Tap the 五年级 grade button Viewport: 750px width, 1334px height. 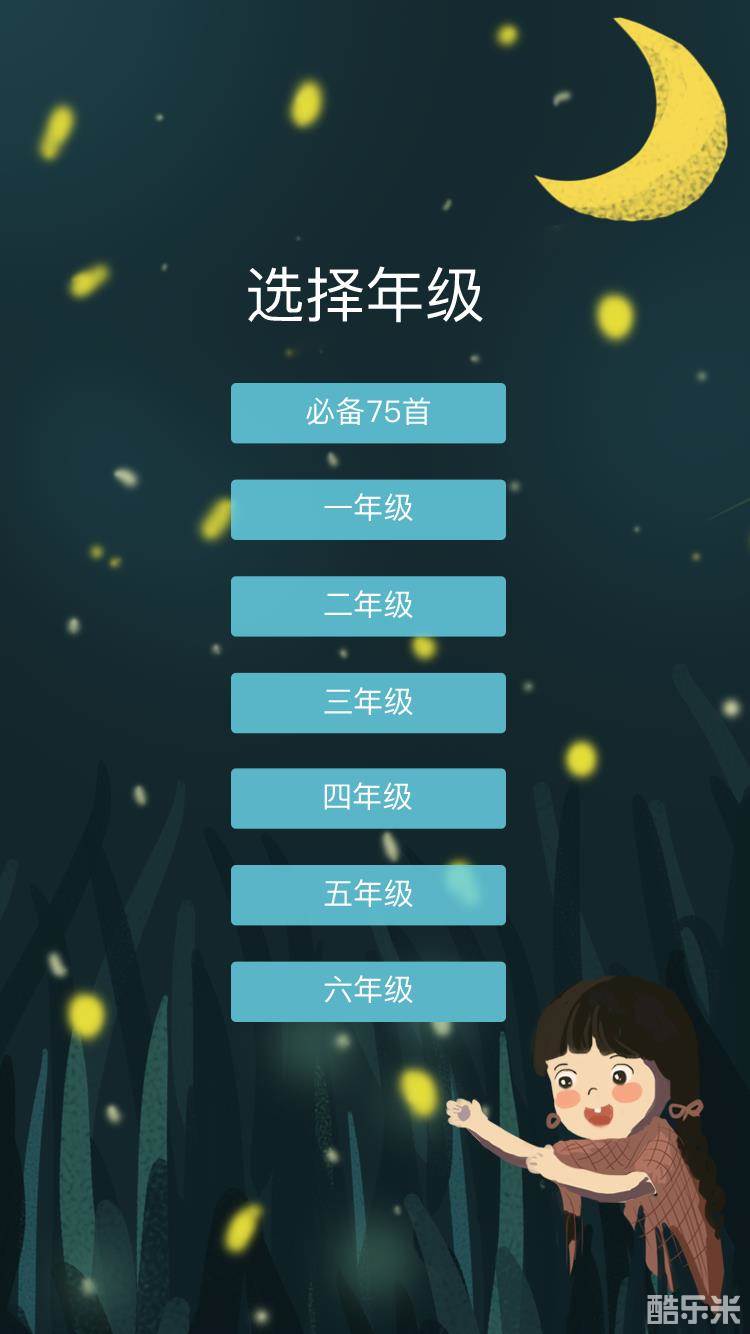click(367, 895)
